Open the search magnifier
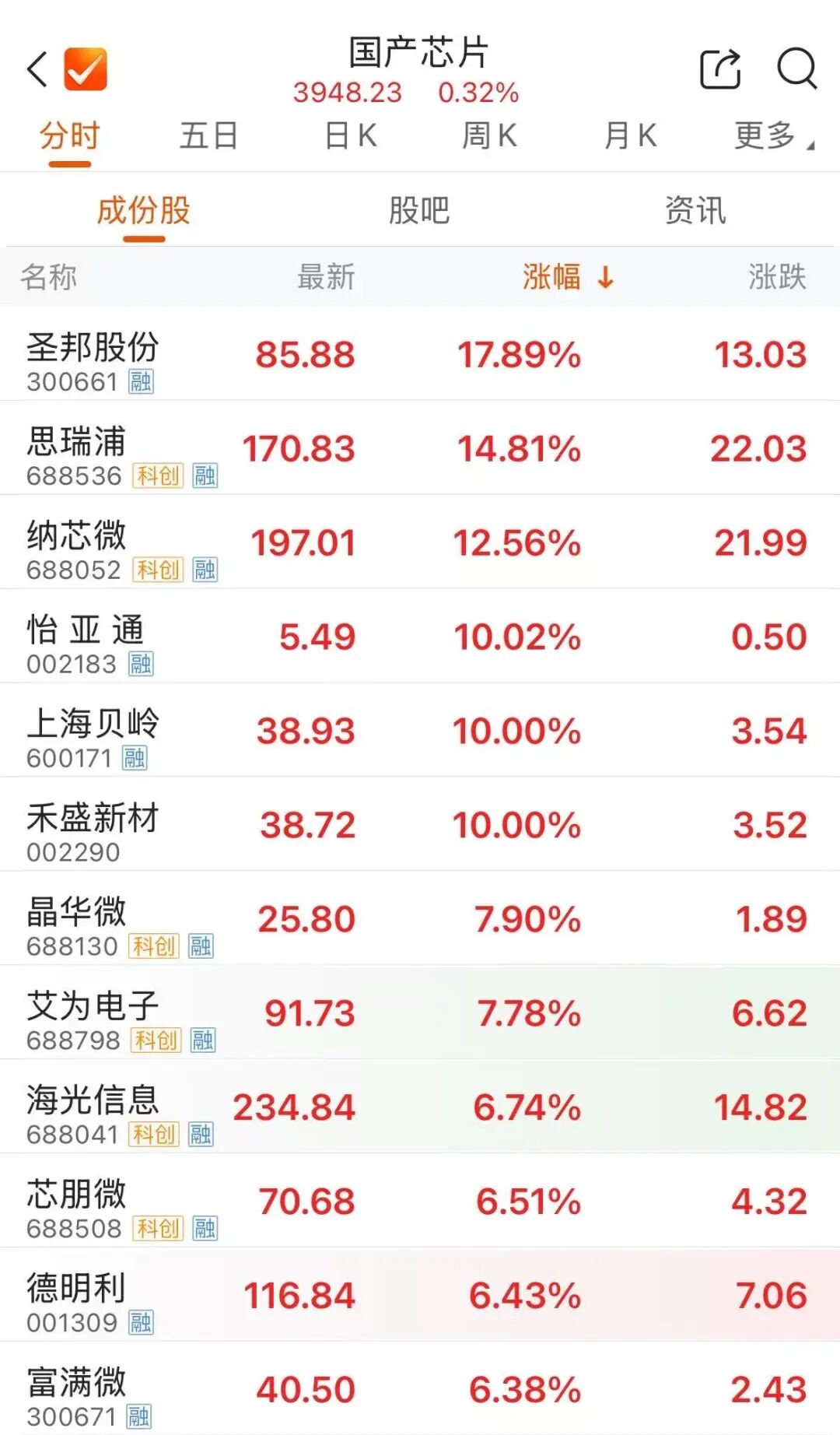This screenshot has width=840, height=1435. [797, 68]
